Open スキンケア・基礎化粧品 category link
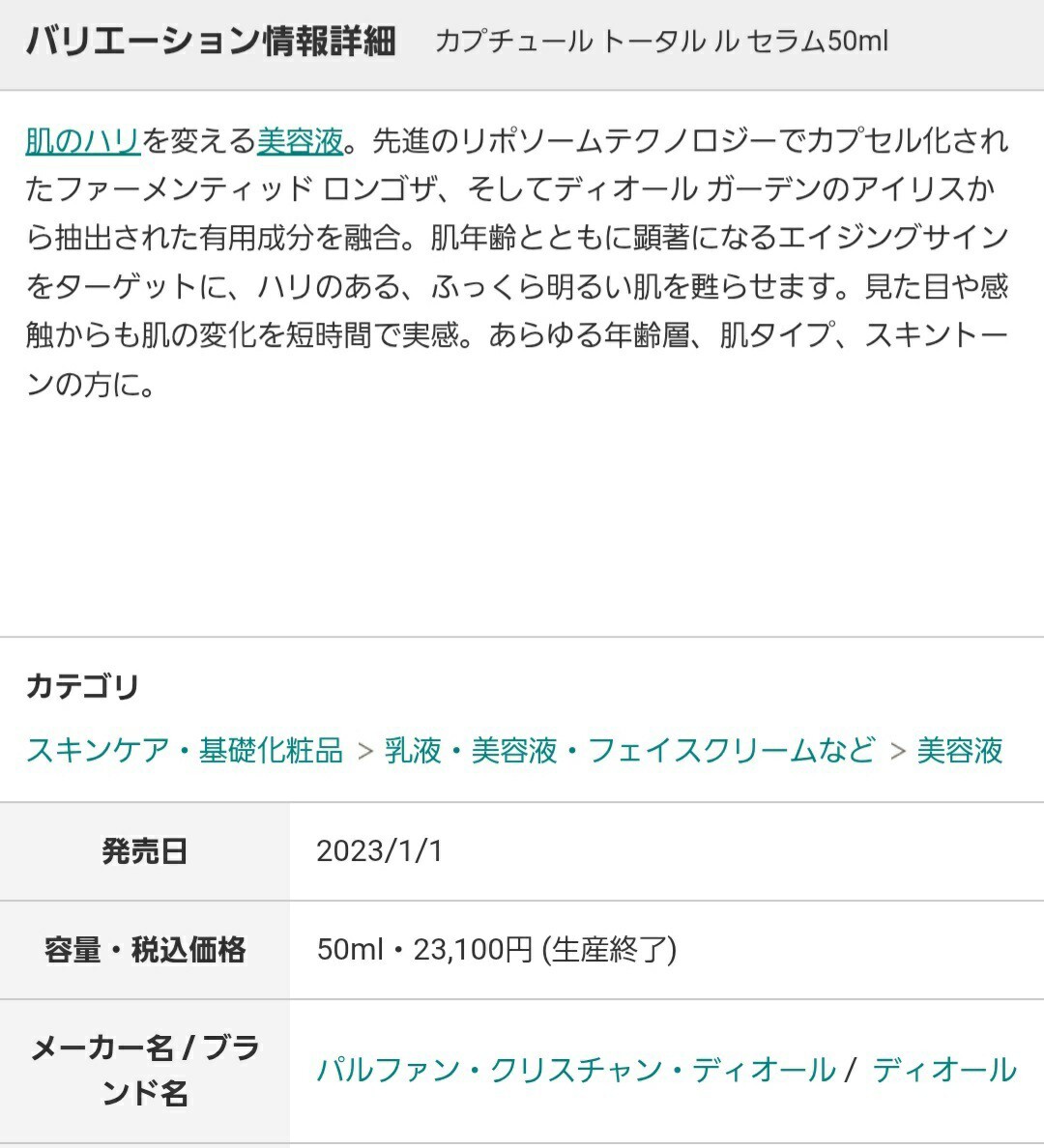Viewport: 1044px width, 1148px height. [185, 750]
